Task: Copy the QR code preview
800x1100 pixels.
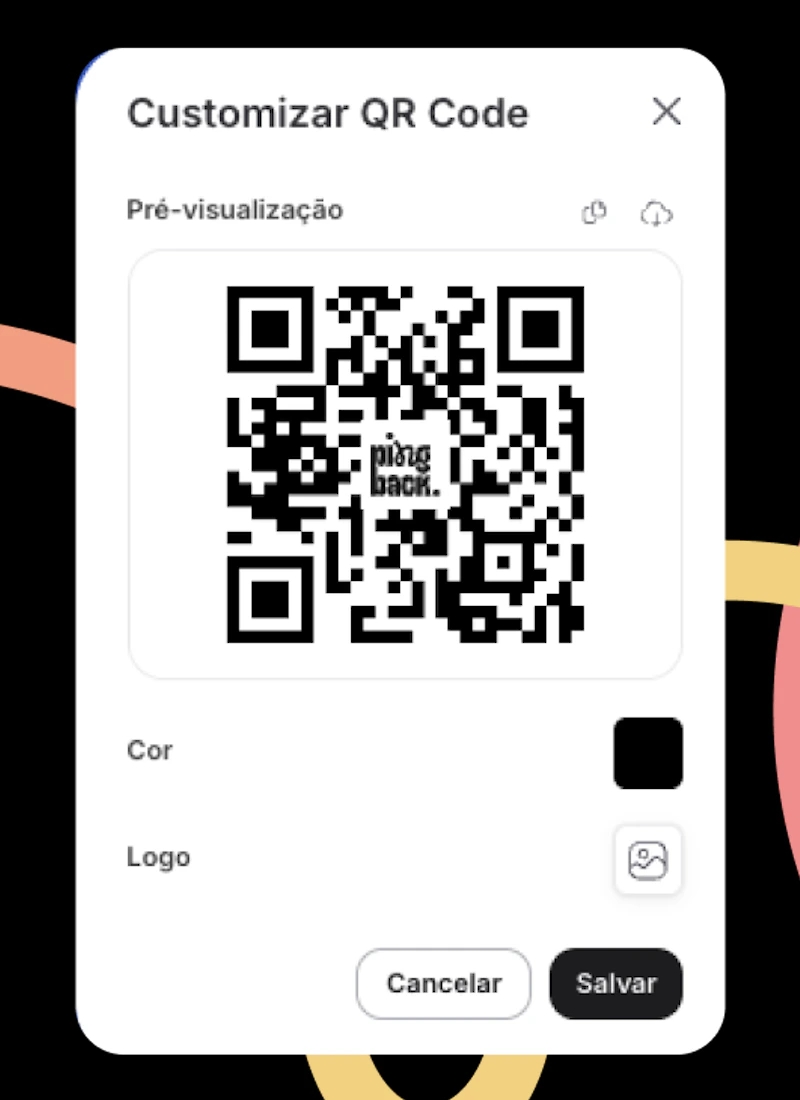Action: (595, 212)
